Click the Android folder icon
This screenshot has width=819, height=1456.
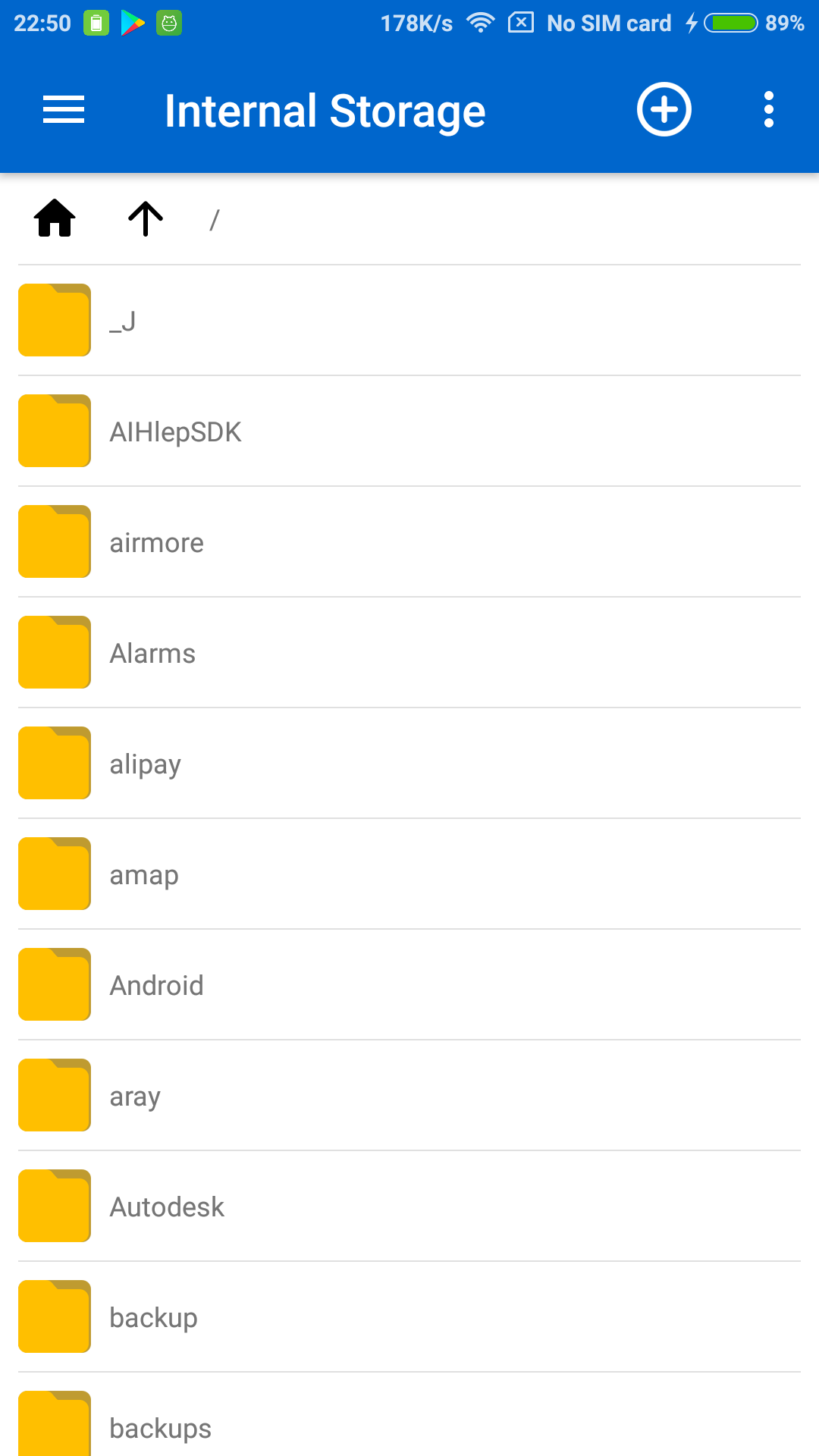coord(54,984)
